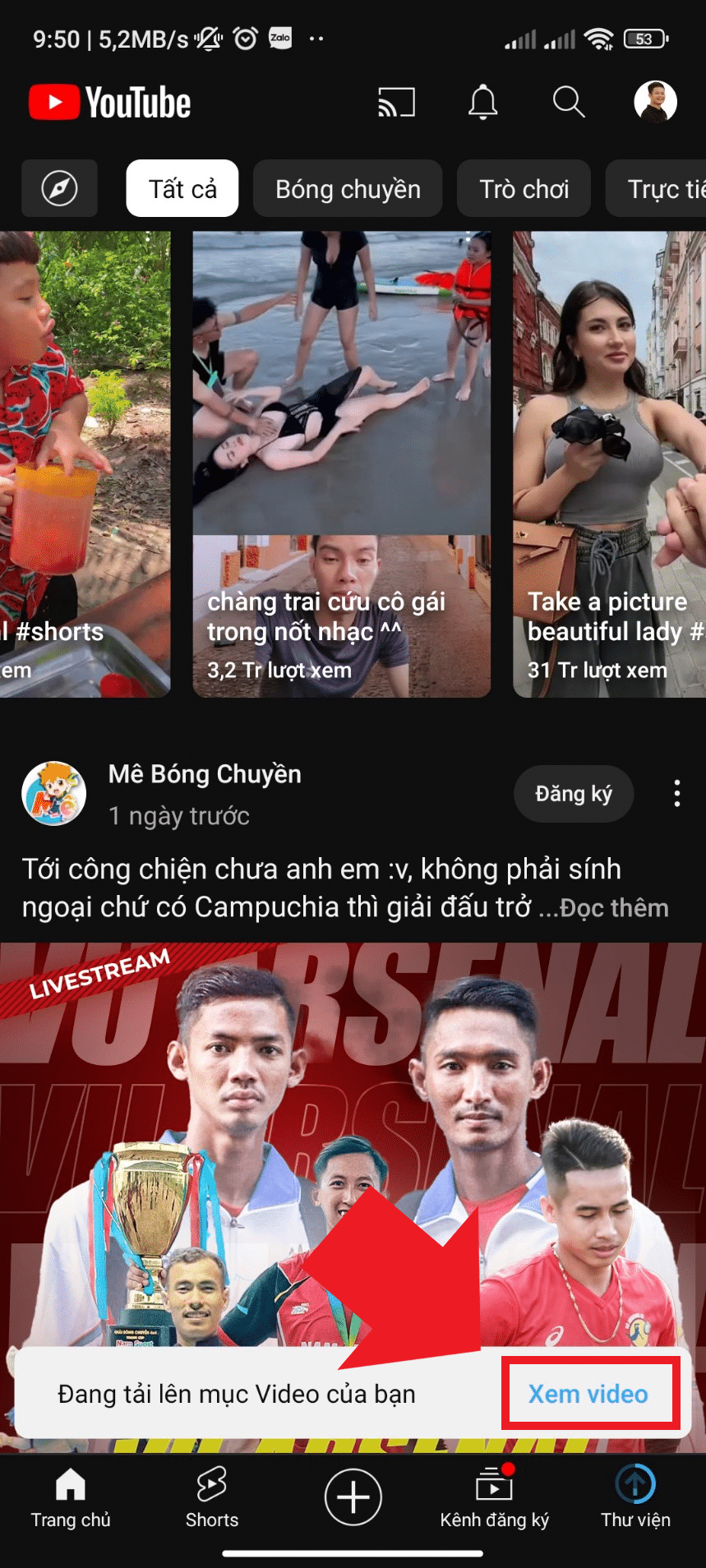Open the account profile avatar

[655, 102]
